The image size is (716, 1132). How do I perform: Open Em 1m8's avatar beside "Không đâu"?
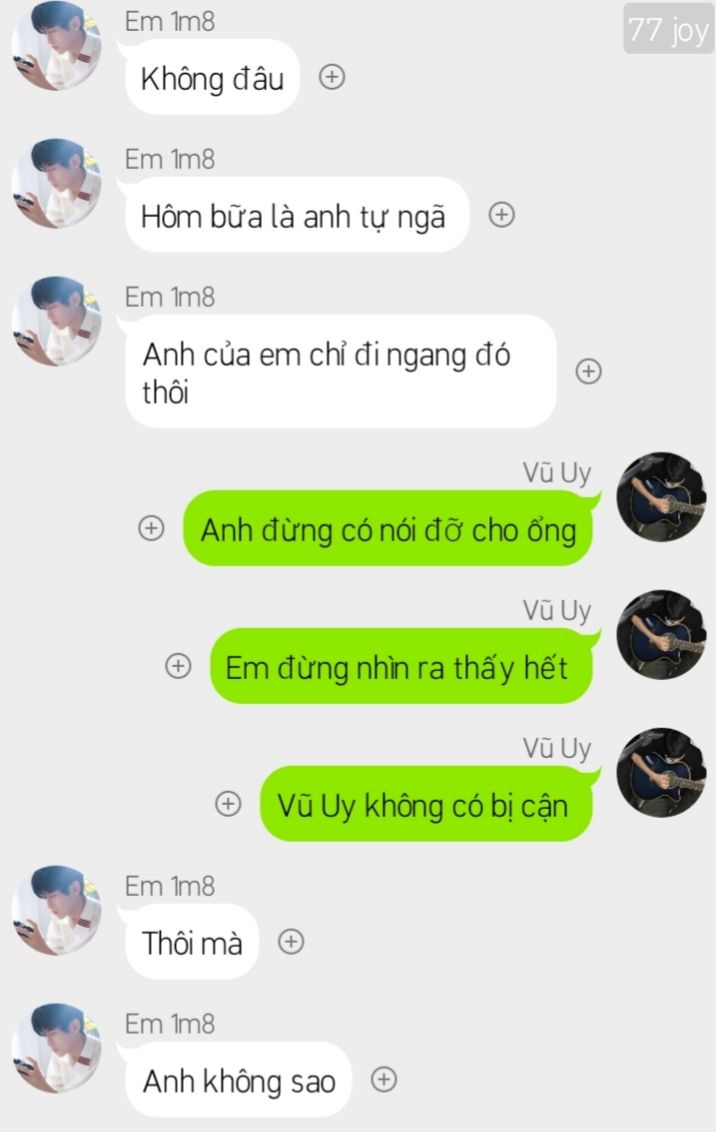pos(56,46)
